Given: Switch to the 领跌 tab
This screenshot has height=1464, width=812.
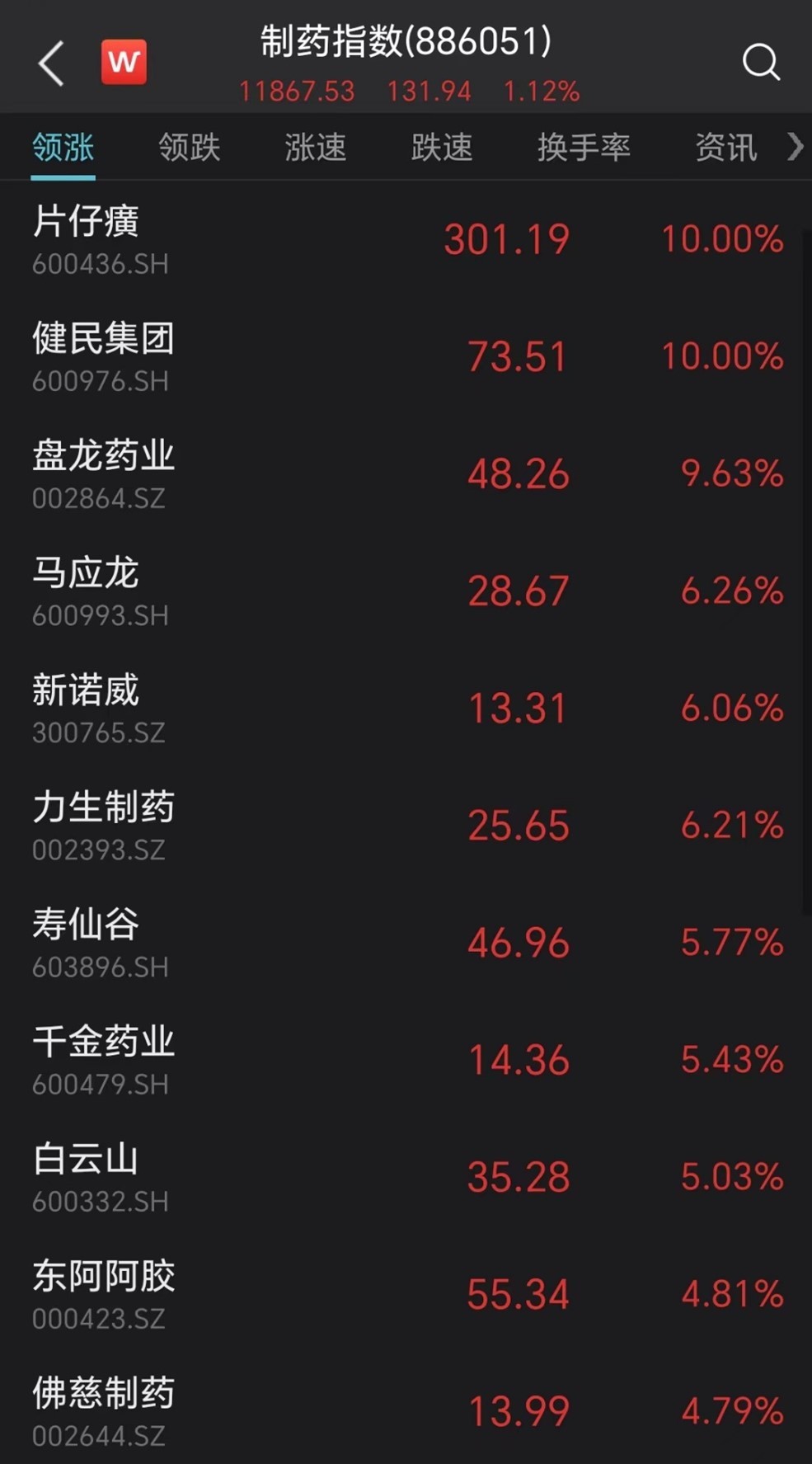Looking at the screenshot, I should click(x=189, y=148).
